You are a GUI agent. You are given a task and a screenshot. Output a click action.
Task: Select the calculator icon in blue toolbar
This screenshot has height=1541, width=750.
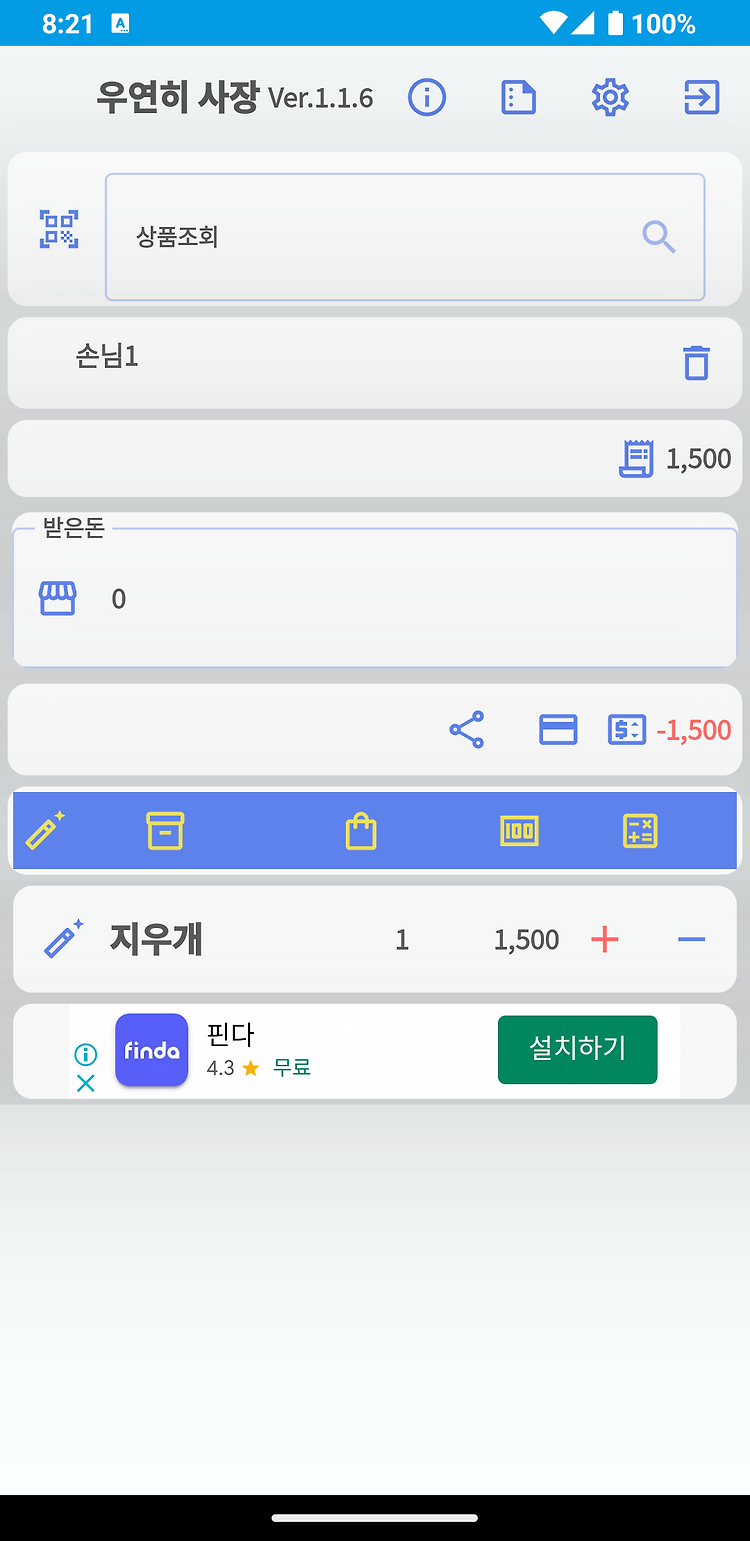[640, 831]
